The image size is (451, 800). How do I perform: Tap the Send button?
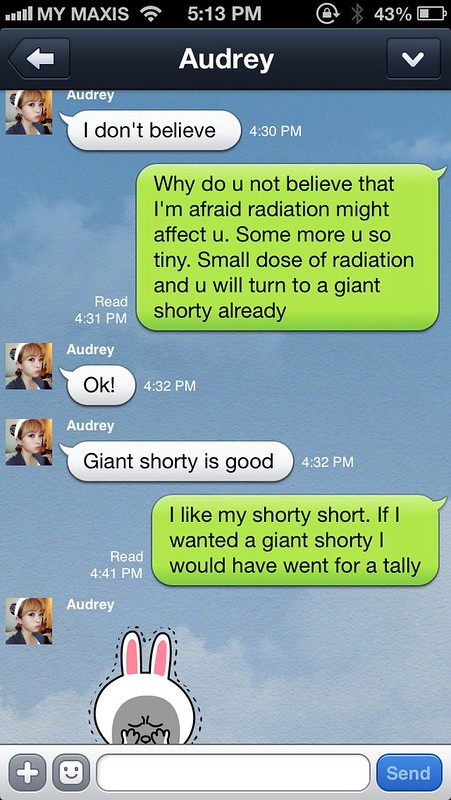409,772
